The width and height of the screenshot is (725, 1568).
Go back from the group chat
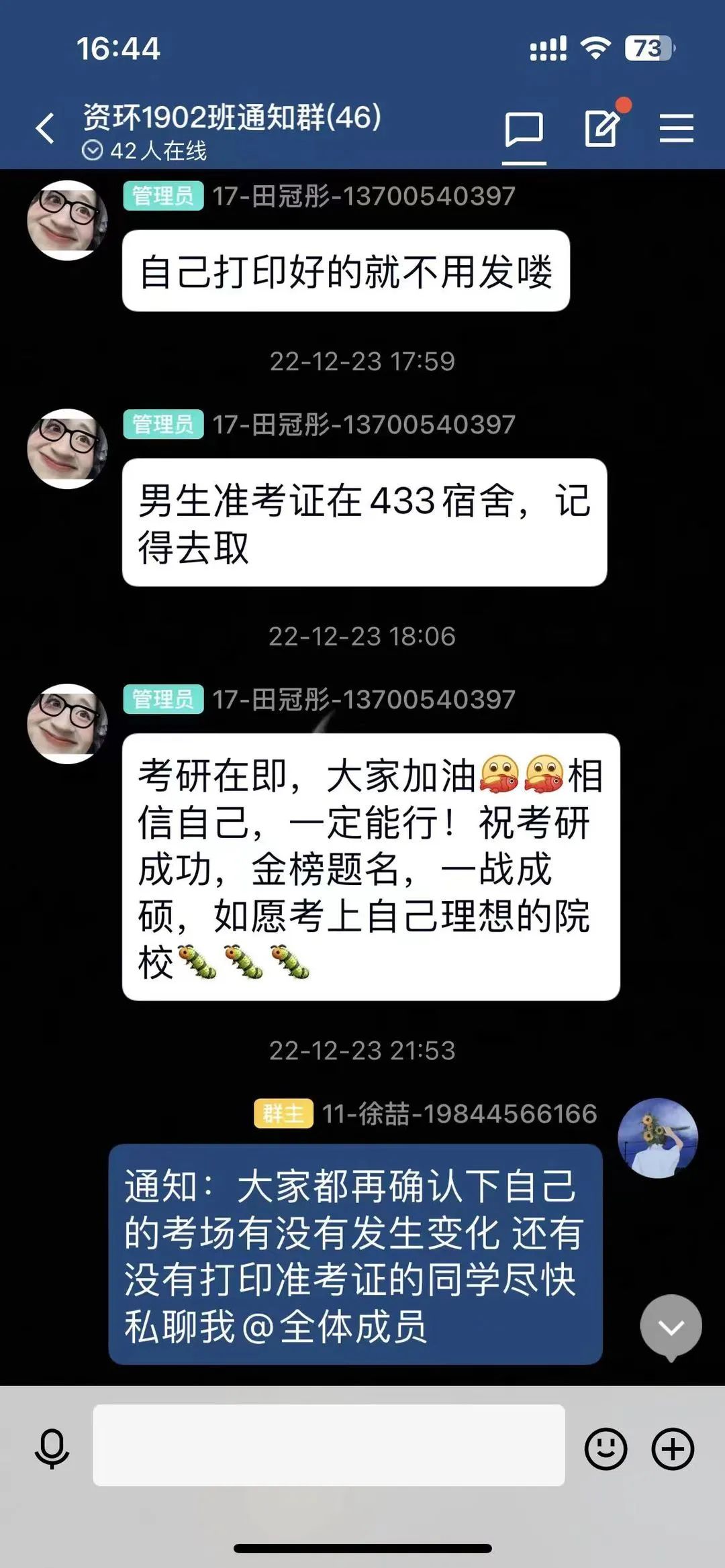(x=45, y=128)
